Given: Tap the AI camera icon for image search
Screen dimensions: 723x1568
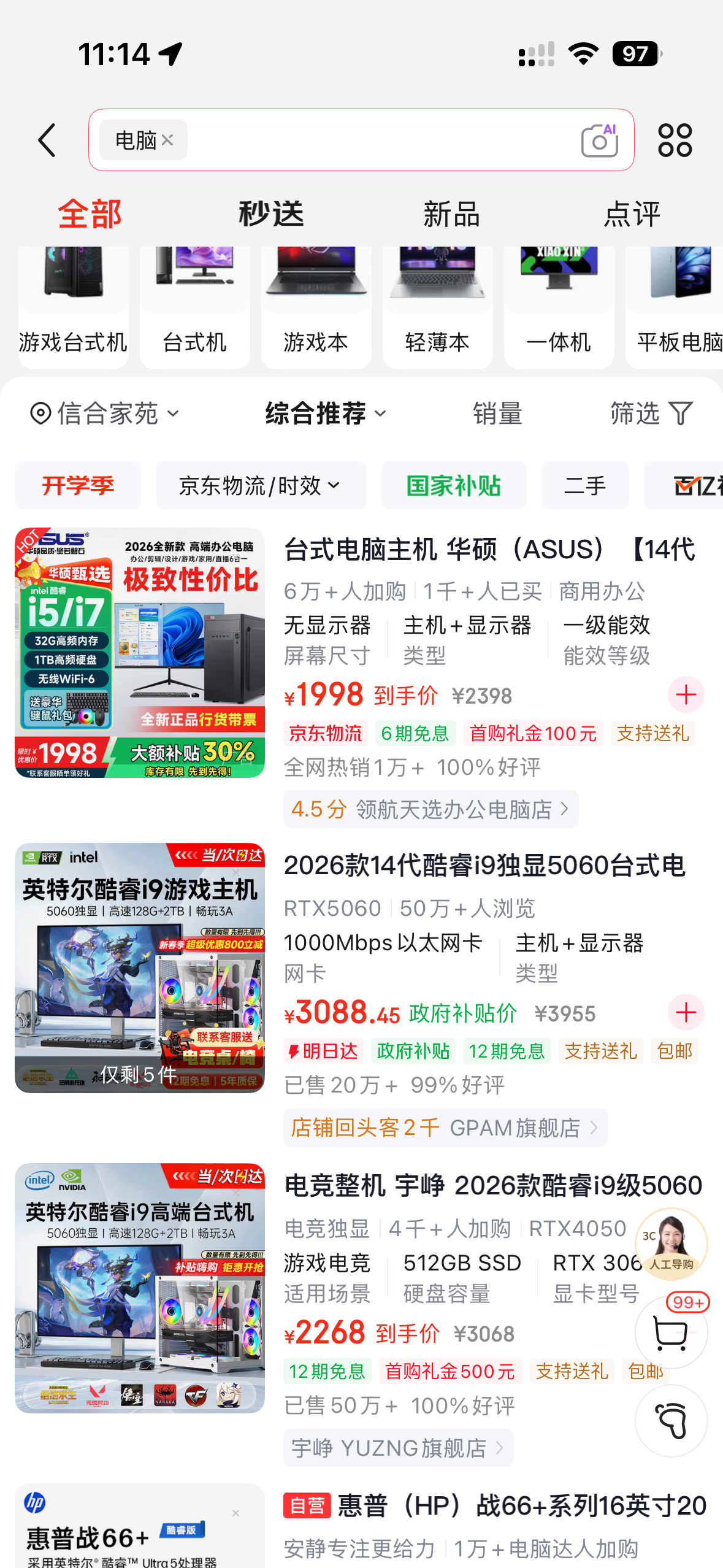Looking at the screenshot, I should coord(600,140).
